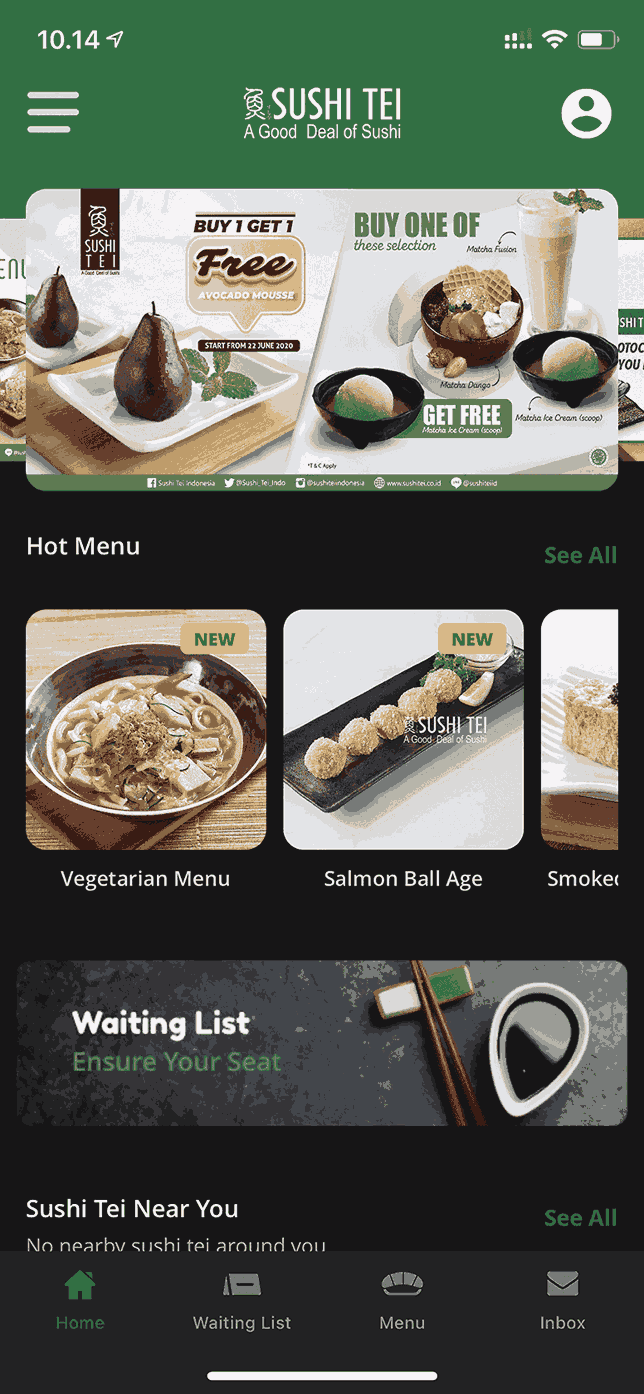Screen dimensions: 644x1394
Task: Open the user profile icon
Action: coord(586,113)
